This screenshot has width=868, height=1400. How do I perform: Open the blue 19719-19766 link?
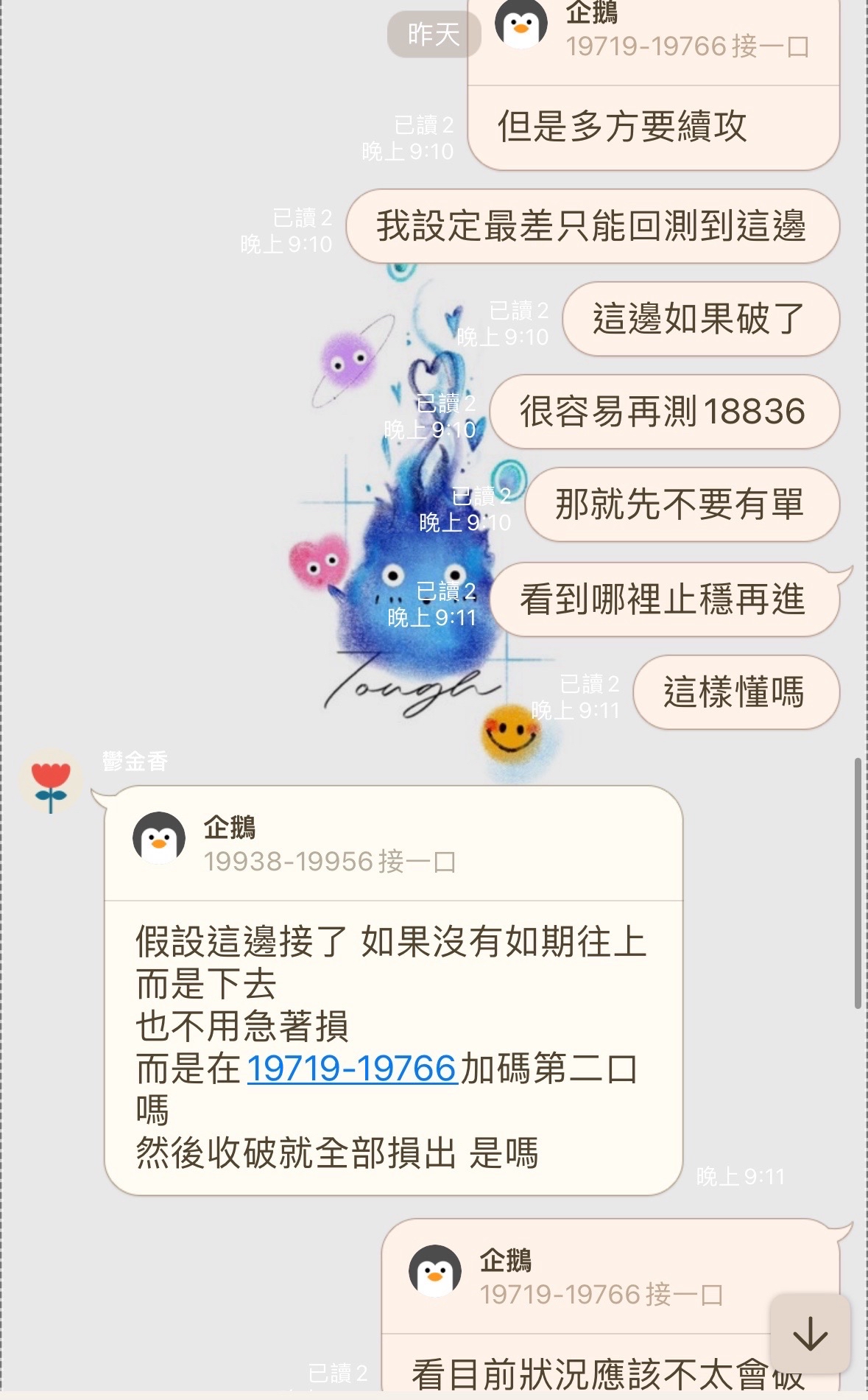pyautogui.click(x=352, y=1068)
